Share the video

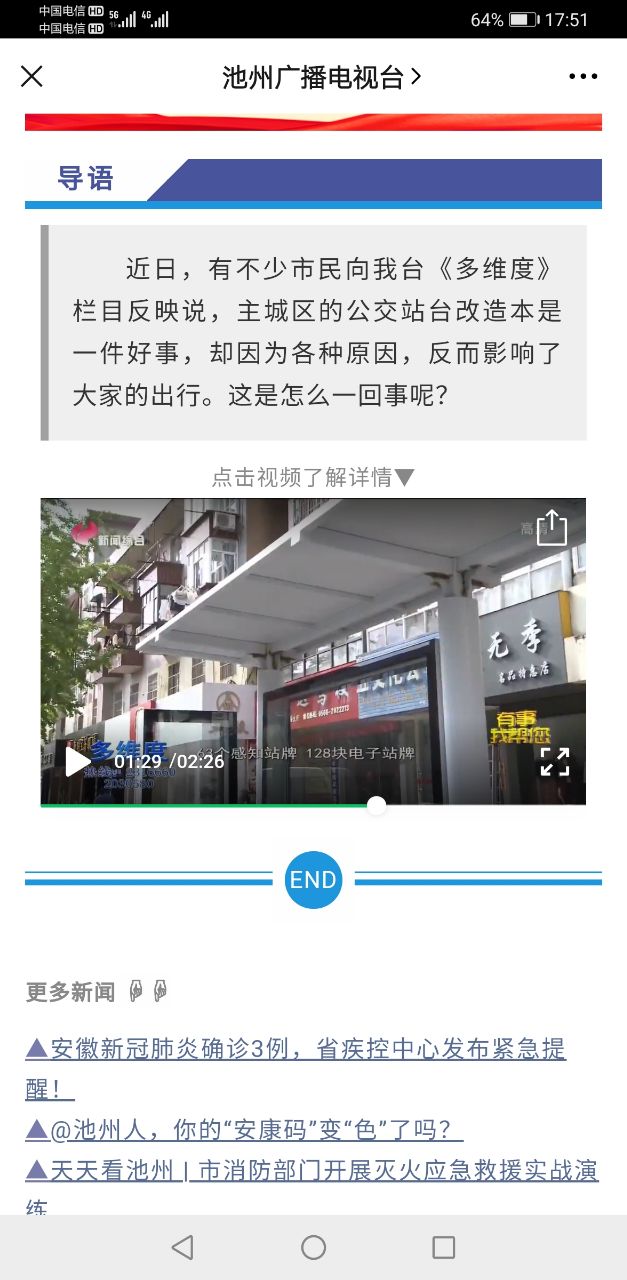point(552,527)
